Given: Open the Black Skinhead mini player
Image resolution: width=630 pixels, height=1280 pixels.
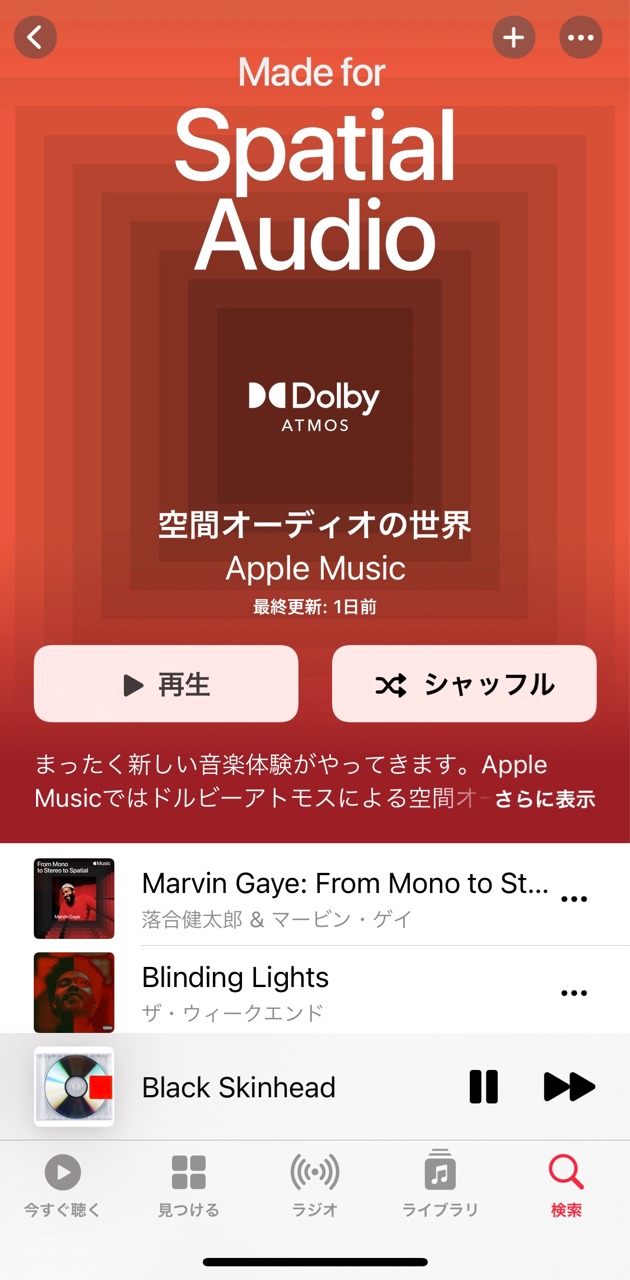Looking at the screenshot, I should coord(240,1087).
